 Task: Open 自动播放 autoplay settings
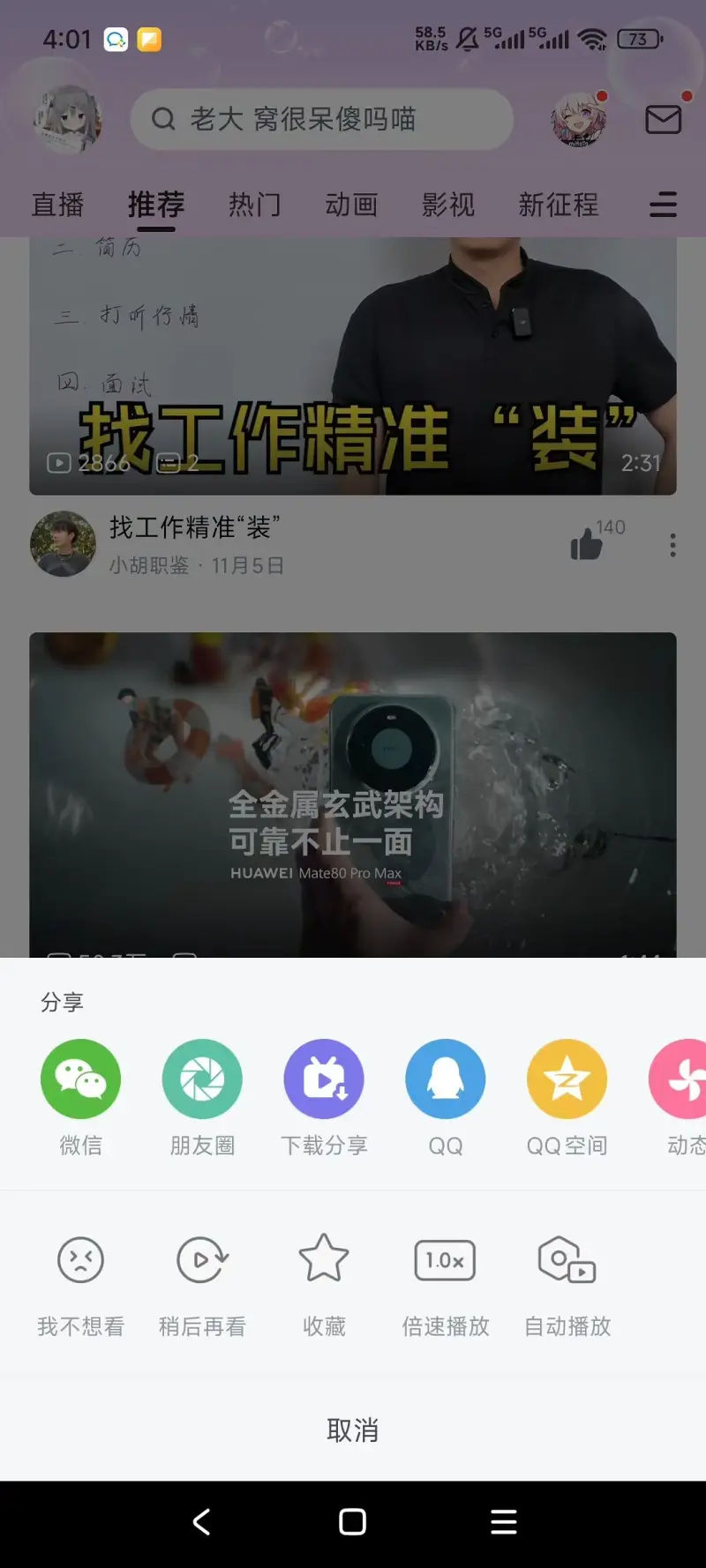[566, 1259]
